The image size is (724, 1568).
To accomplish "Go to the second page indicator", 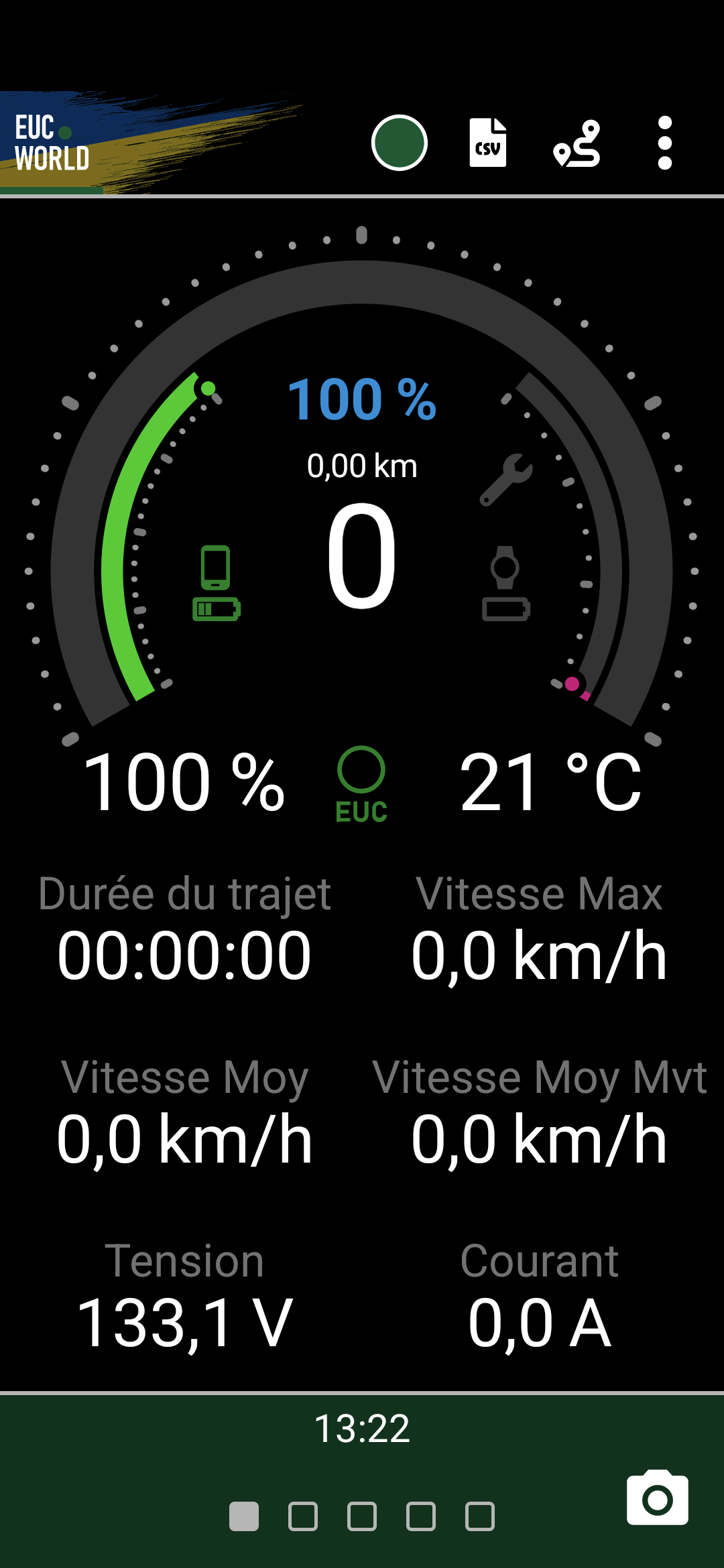I will pos(303,1516).
